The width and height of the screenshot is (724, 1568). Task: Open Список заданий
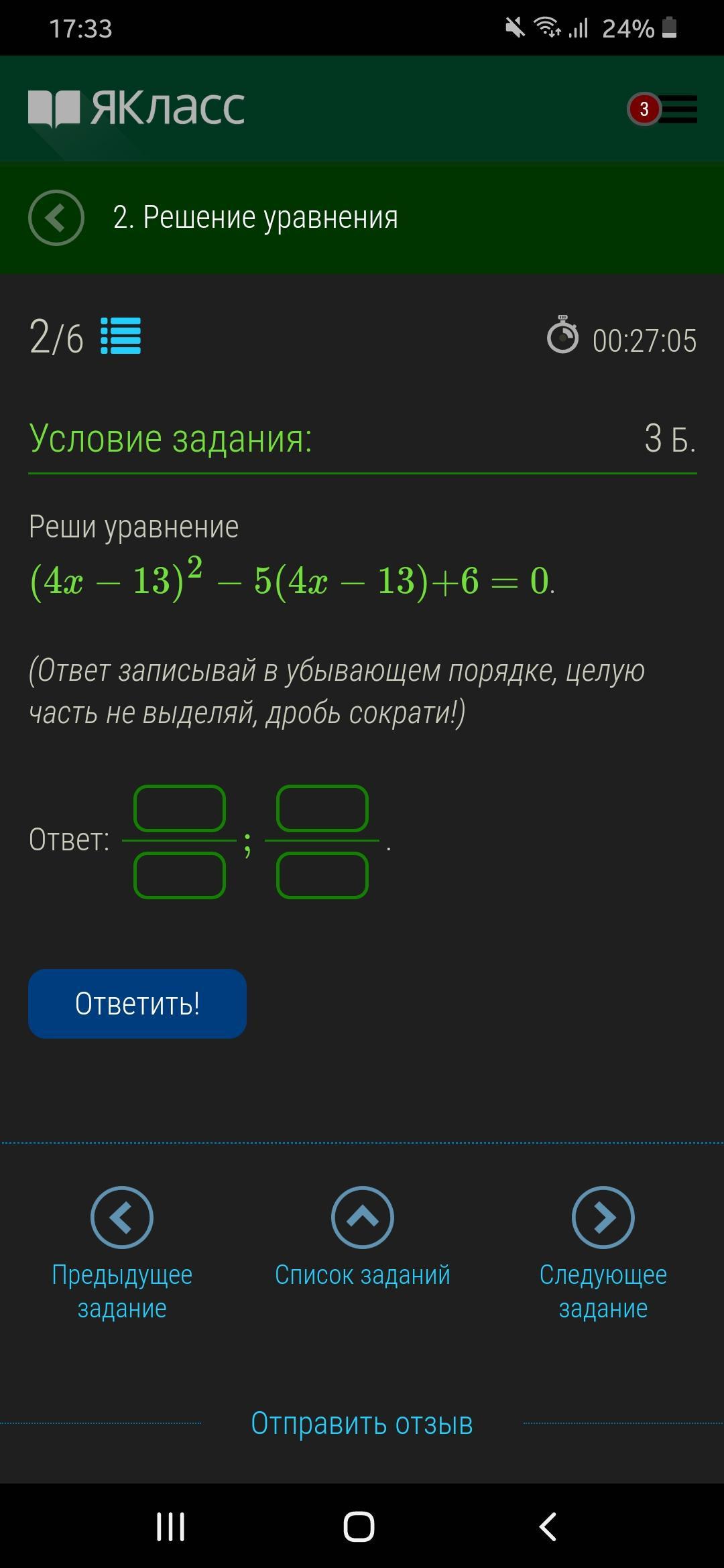click(363, 1240)
